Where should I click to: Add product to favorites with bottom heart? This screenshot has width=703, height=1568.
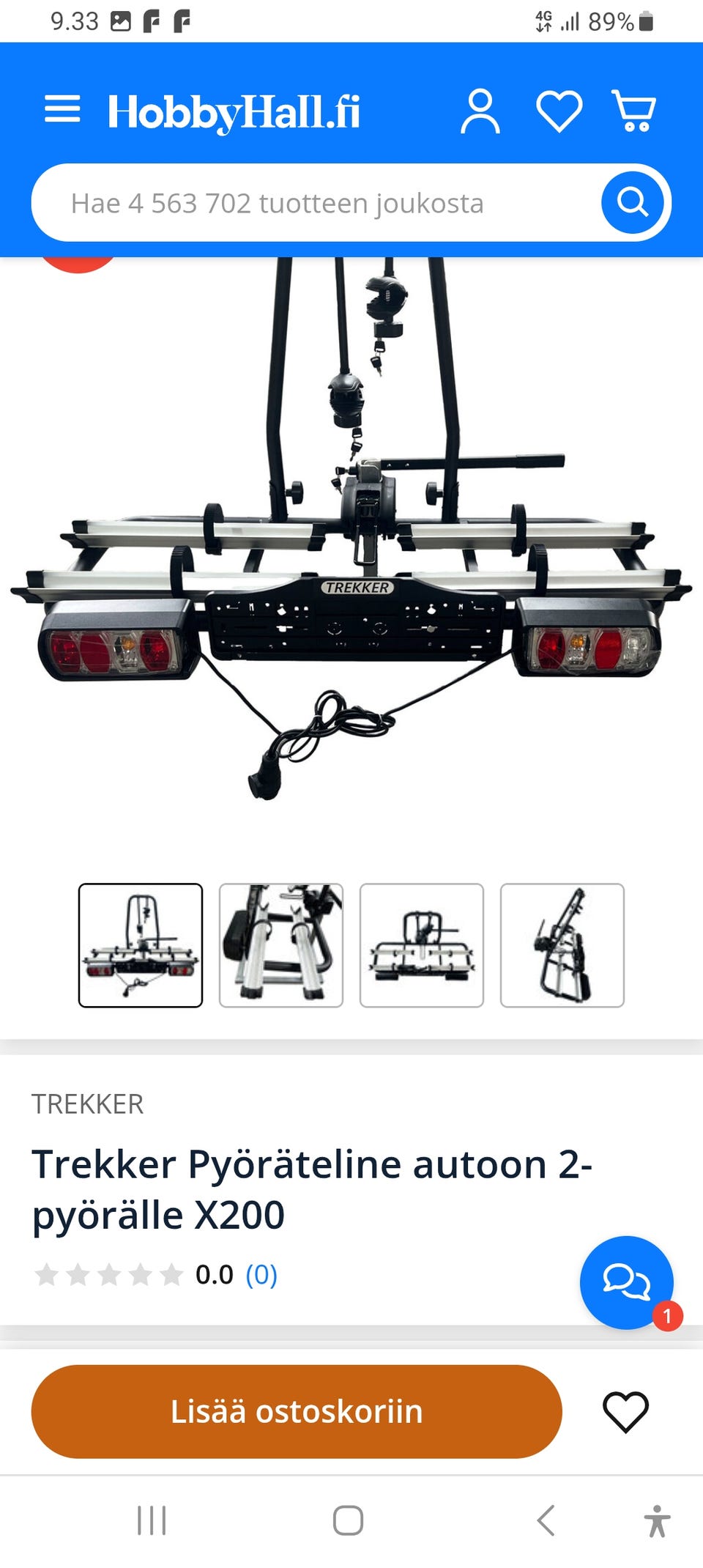(625, 1411)
